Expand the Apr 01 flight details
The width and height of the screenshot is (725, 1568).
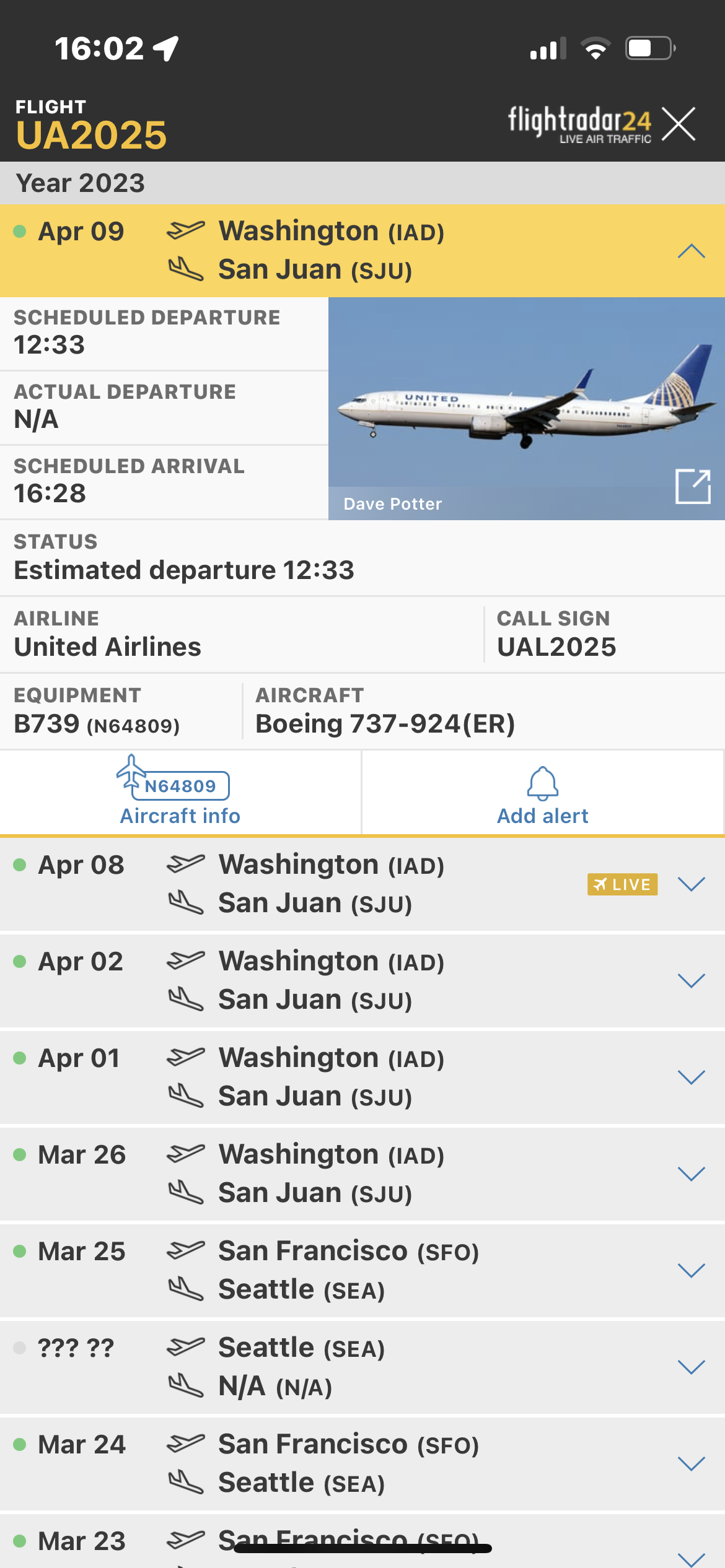tap(691, 1078)
